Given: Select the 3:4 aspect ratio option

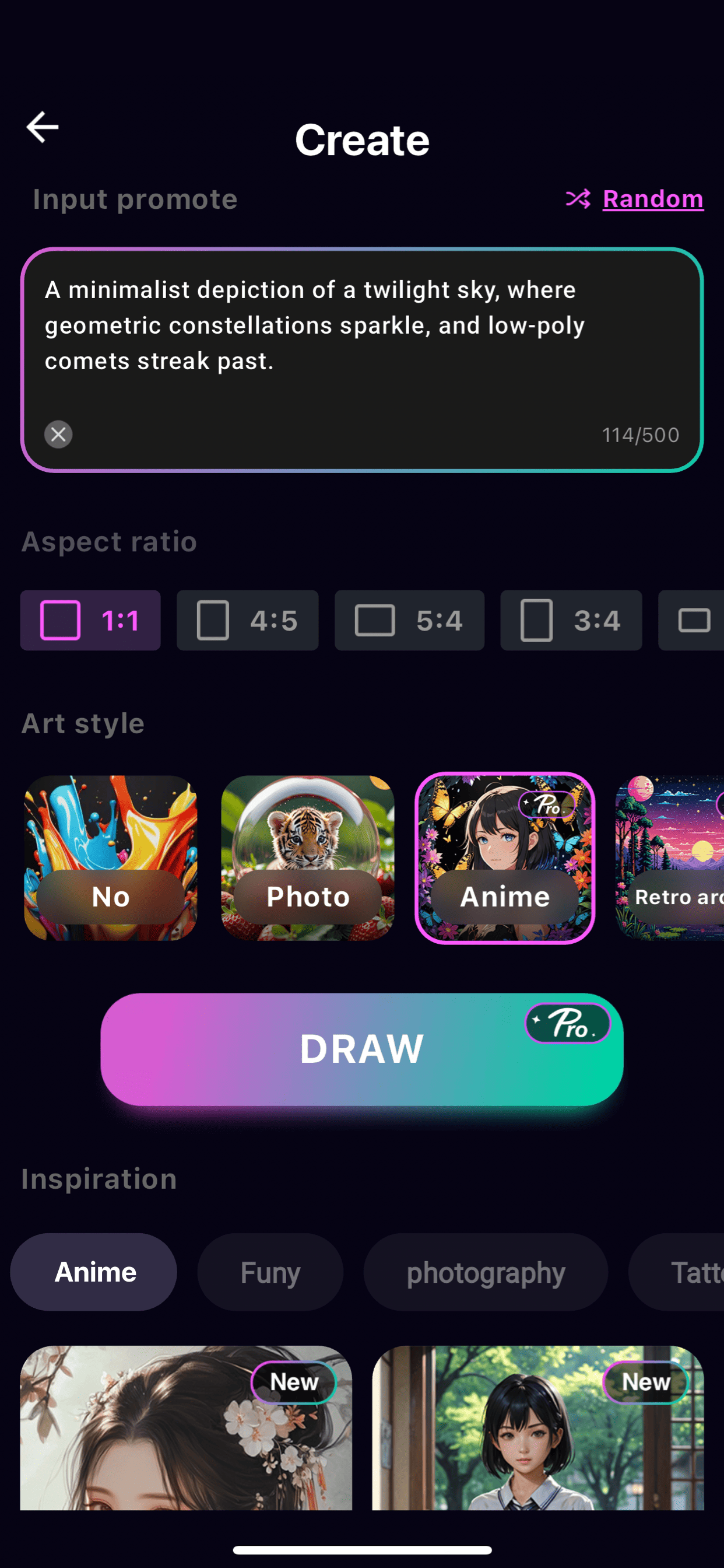Looking at the screenshot, I should click(x=571, y=620).
